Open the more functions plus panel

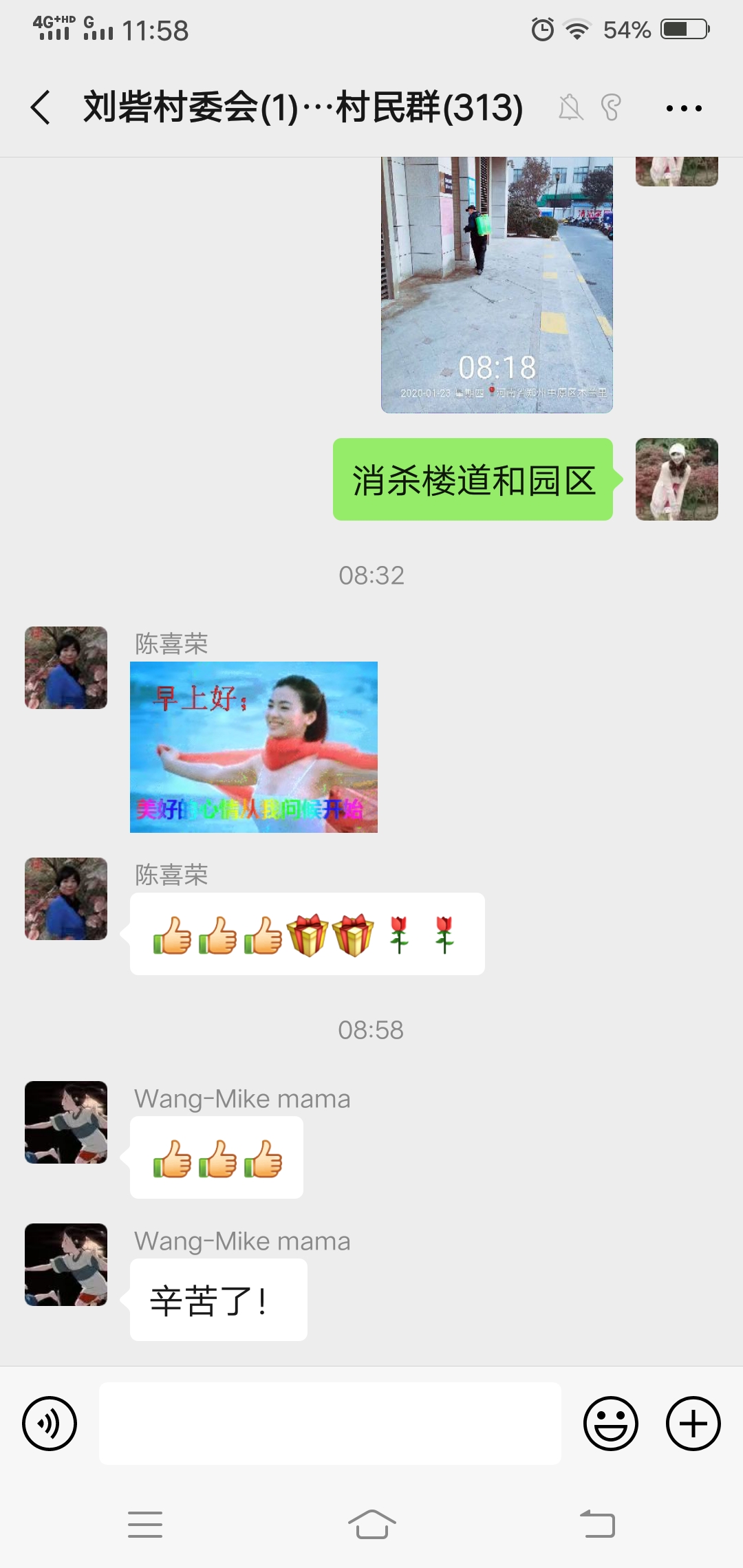[x=692, y=1424]
